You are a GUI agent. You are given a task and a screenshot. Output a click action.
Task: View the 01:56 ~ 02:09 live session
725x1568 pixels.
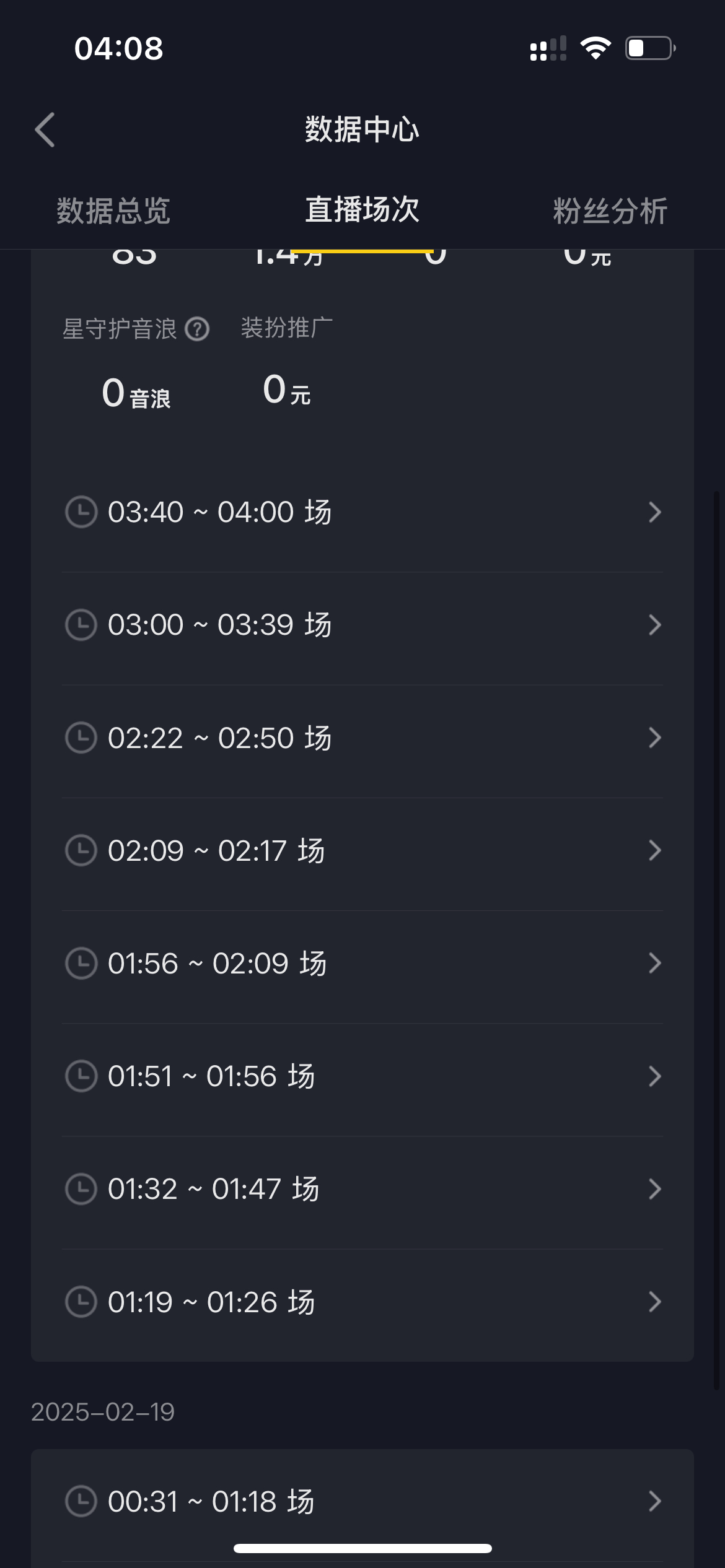[x=362, y=963]
